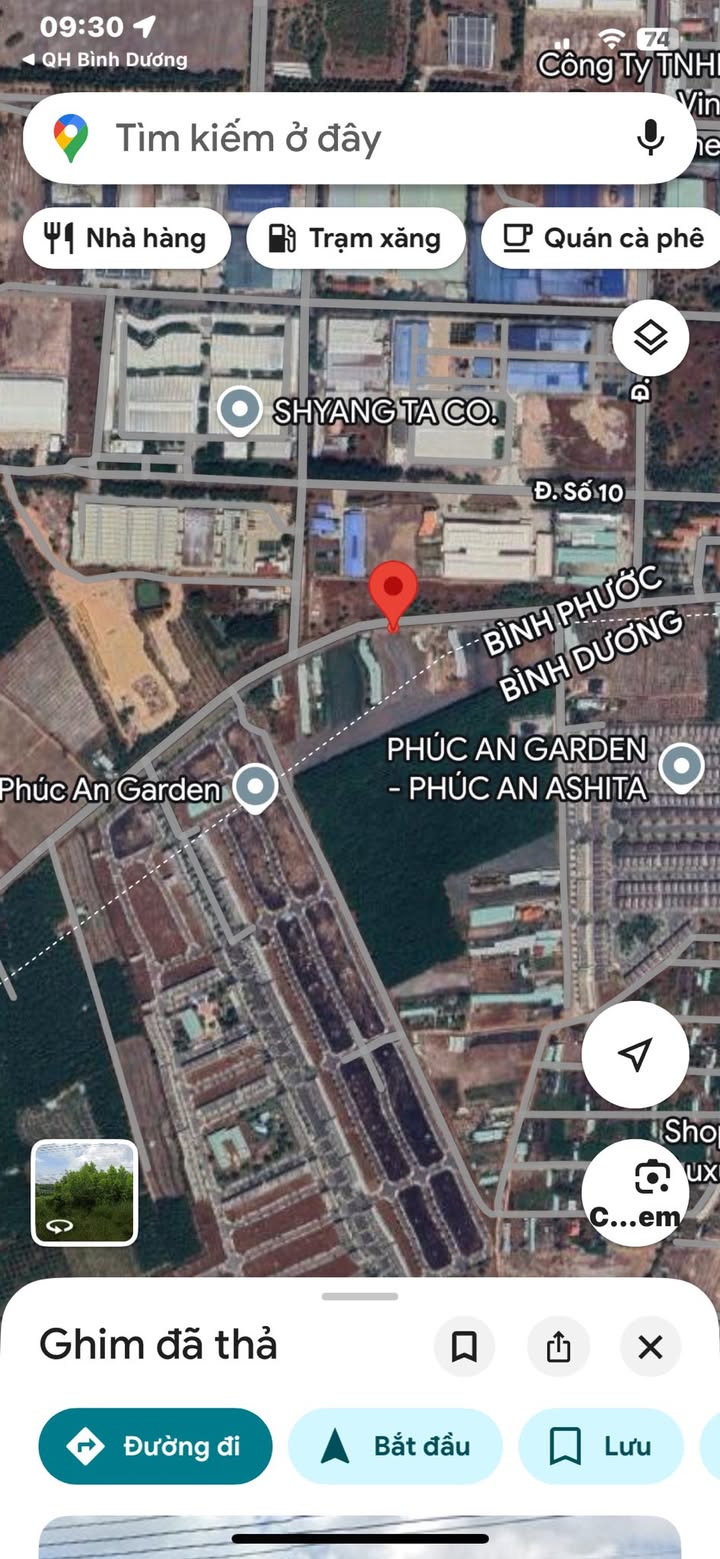The width and height of the screenshot is (720, 1559).
Task: Start voice search with the microphone
Action: pyautogui.click(x=650, y=138)
